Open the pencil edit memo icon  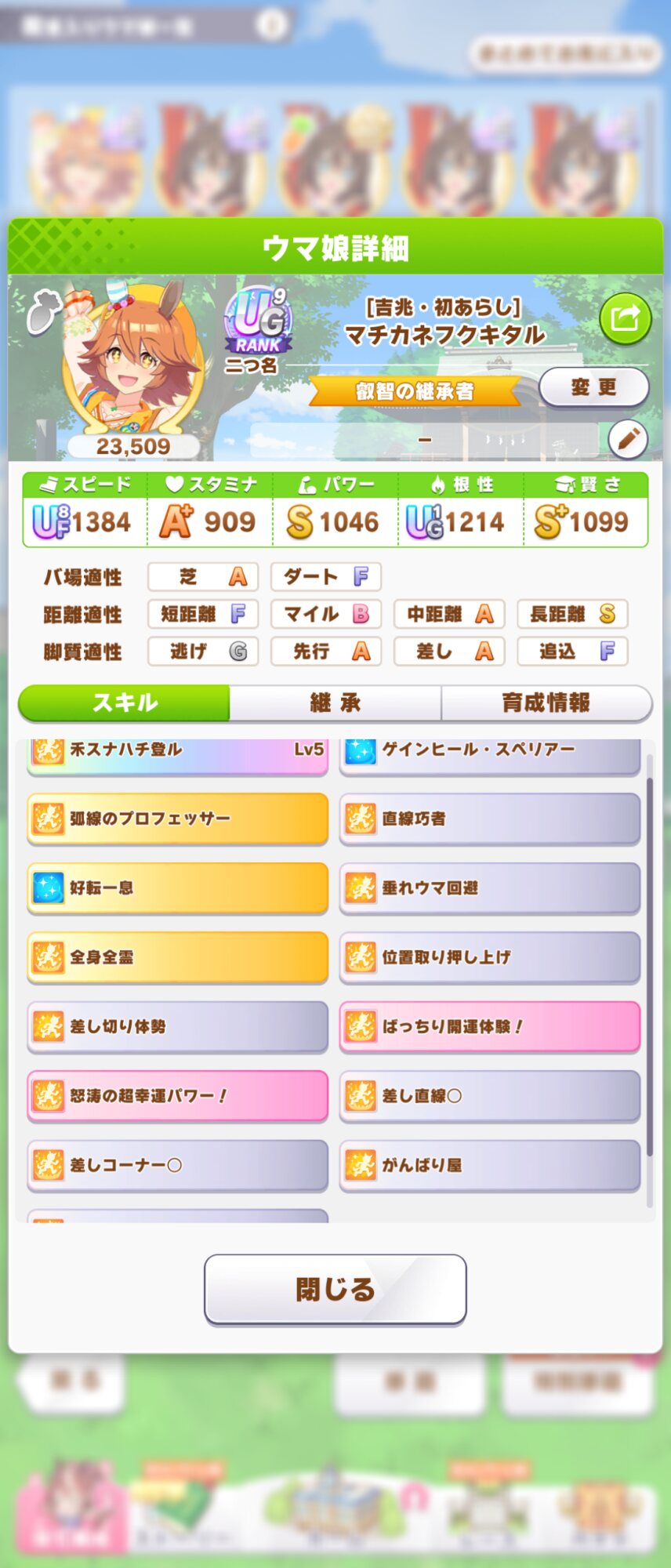(x=628, y=440)
